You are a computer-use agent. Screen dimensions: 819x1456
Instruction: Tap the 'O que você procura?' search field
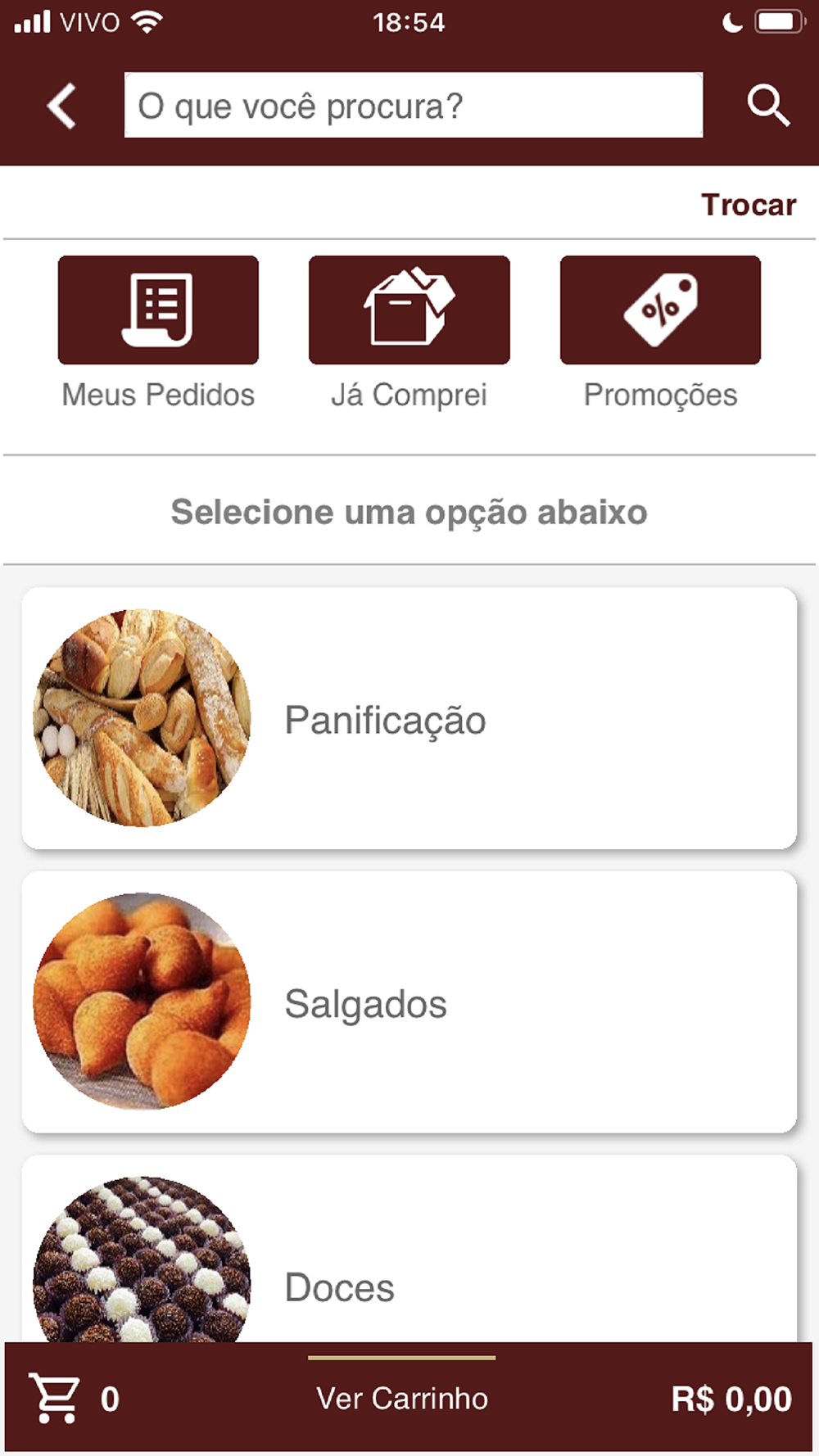pyautogui.click(x=413, y=106)
